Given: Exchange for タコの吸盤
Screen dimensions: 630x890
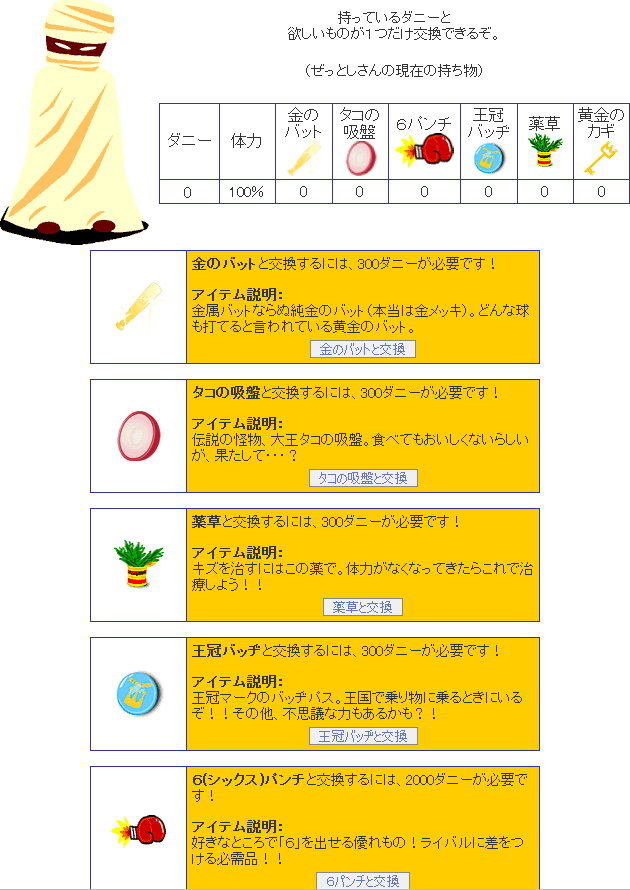Looking at the screenshot, I should pyautogui.click(x=363, y=478).
